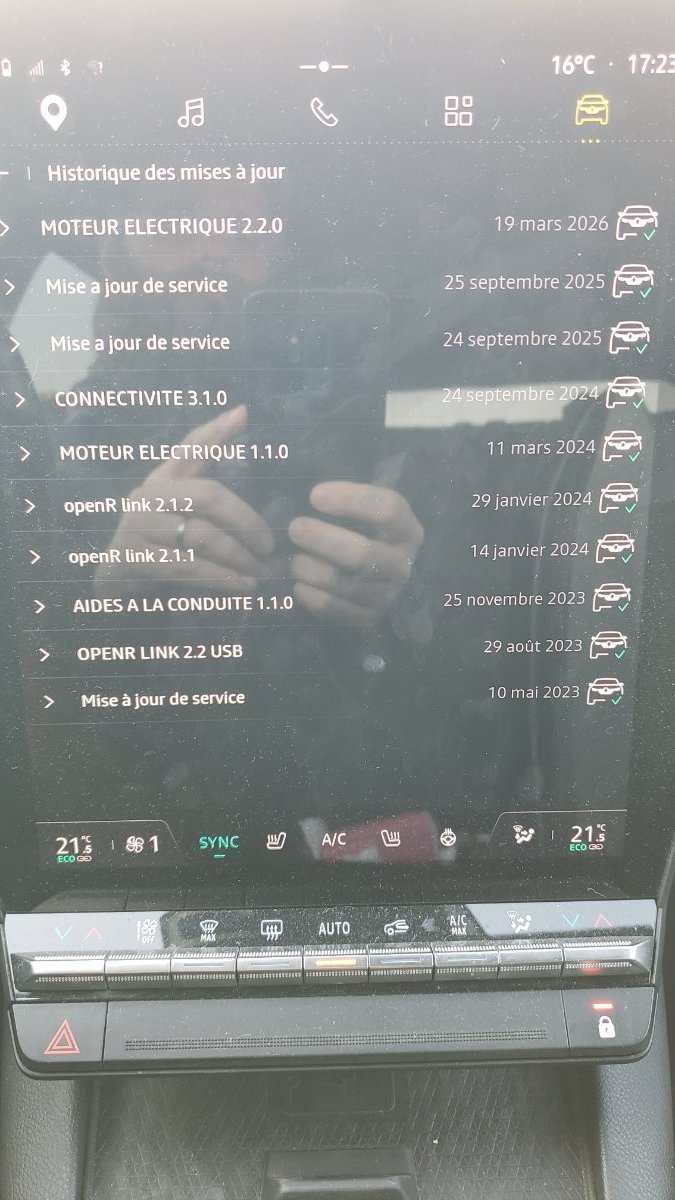
Task: Open openR link 2.1.2 update
Action: (x=128, y=505)
